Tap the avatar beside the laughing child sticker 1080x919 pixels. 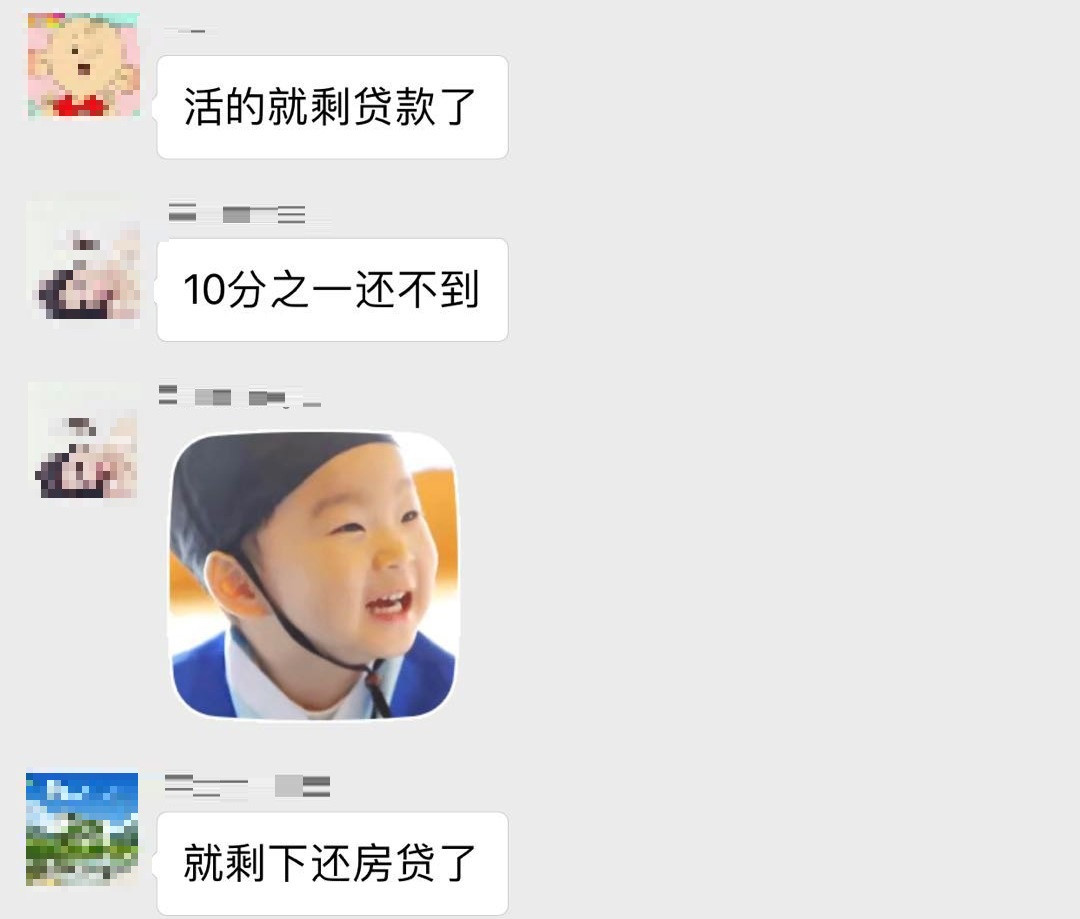(x=83, y=440)
